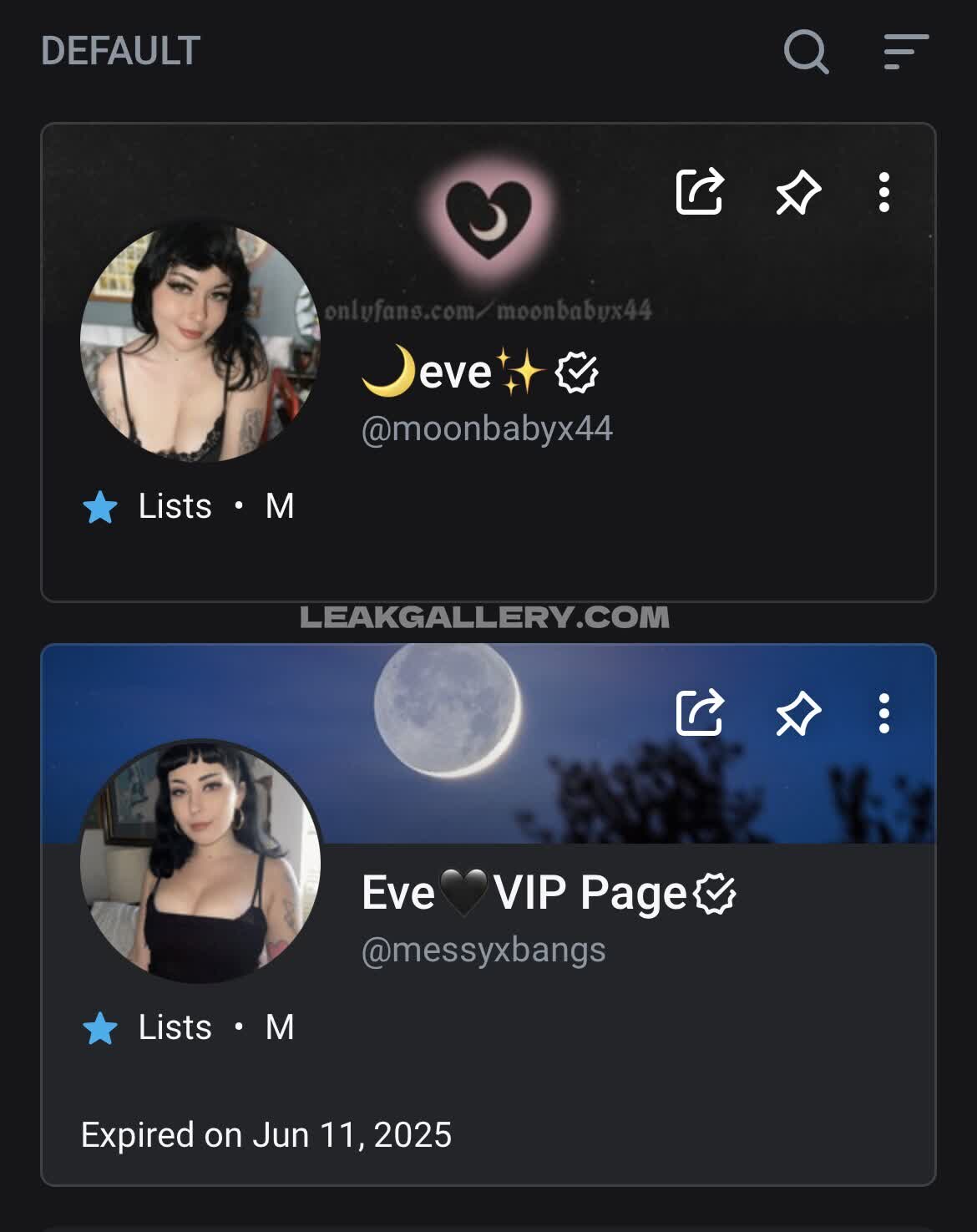Open overflow menu on Eve VIP Page card
Image resolution: width=977 pixels, height=1232 pixels.
point(884,713)
